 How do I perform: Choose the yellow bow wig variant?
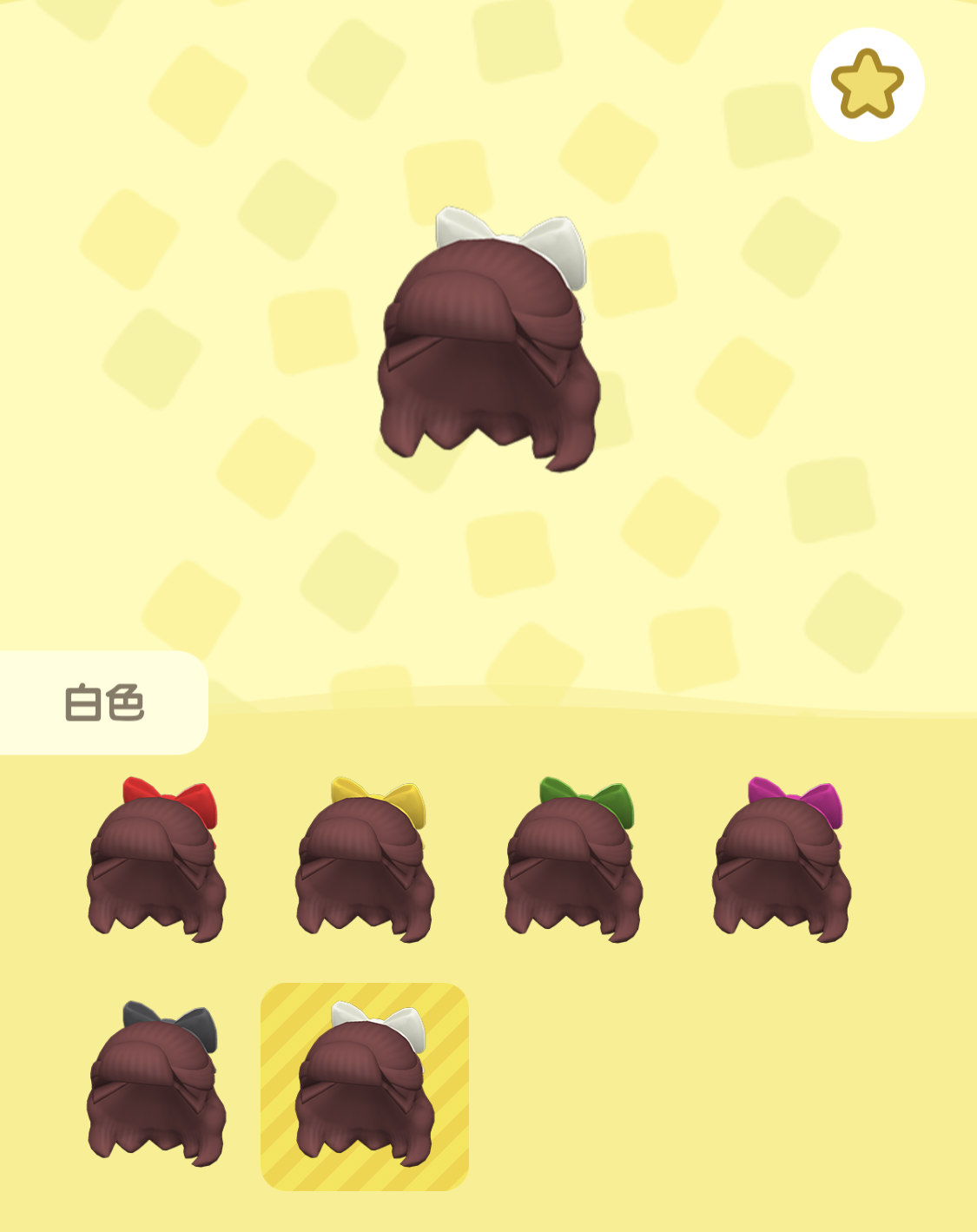click(x=365, y=861)
